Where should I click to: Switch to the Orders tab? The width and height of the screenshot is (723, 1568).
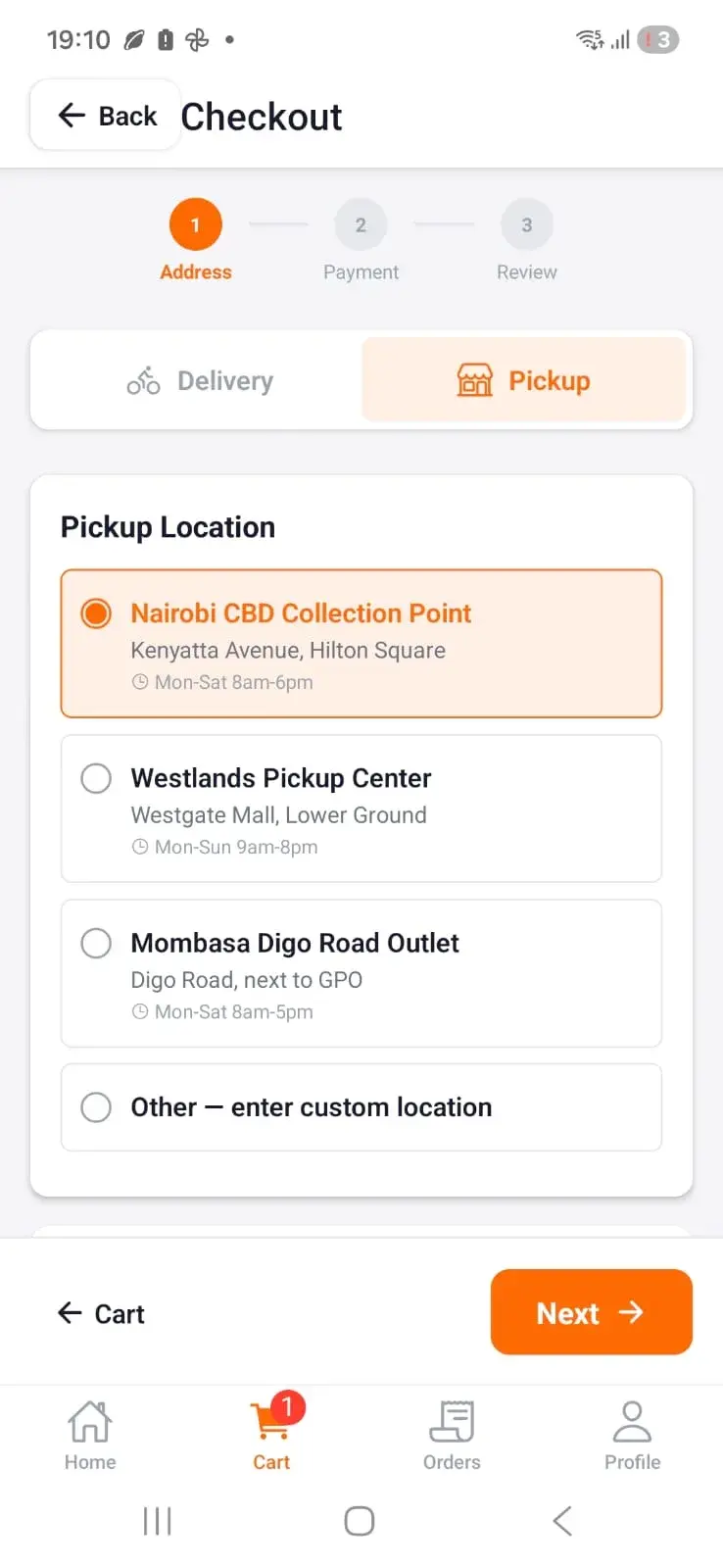[452, 1435]
